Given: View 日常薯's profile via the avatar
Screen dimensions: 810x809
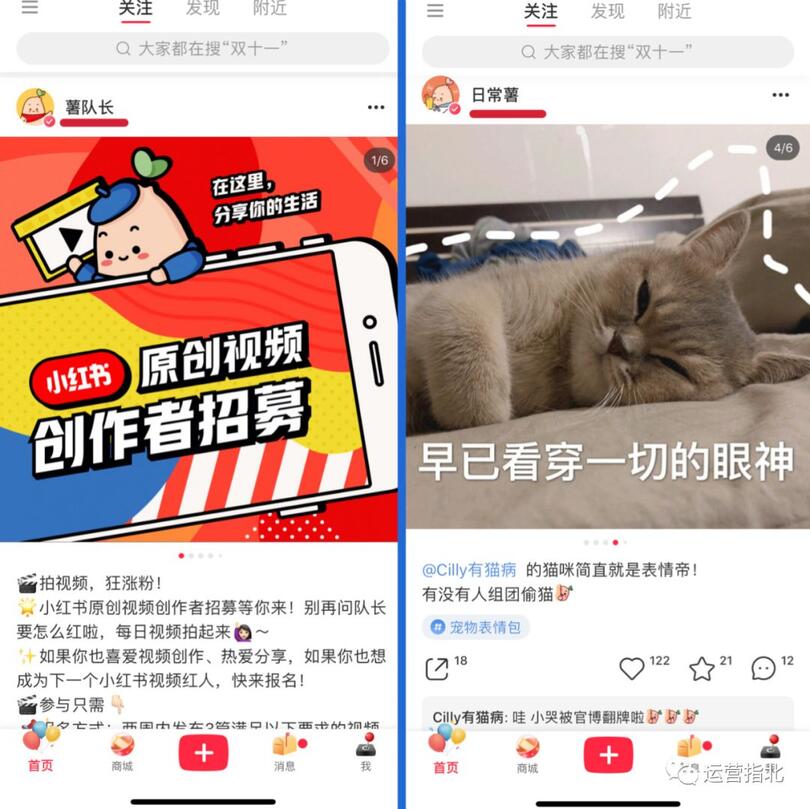Looking at the screenshot, I should (440, 95).
